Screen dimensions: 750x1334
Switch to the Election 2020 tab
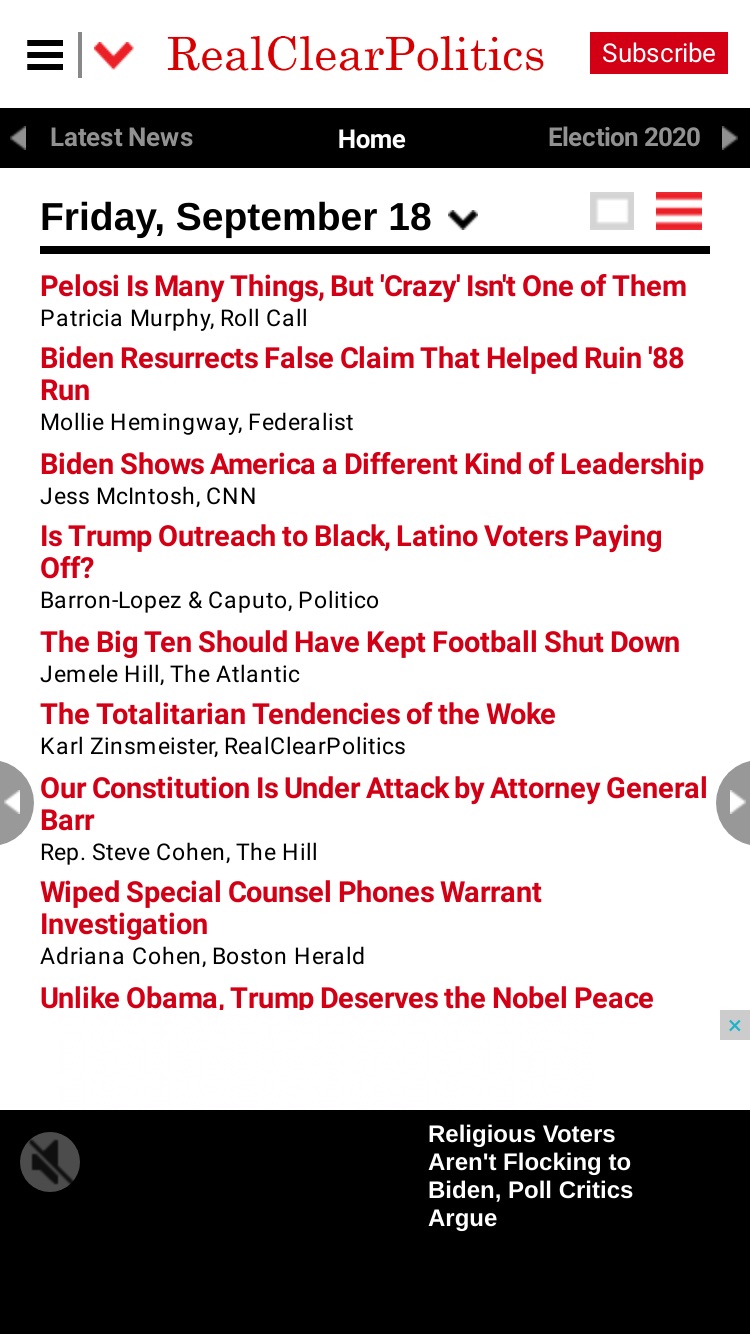tap(624, 138)
